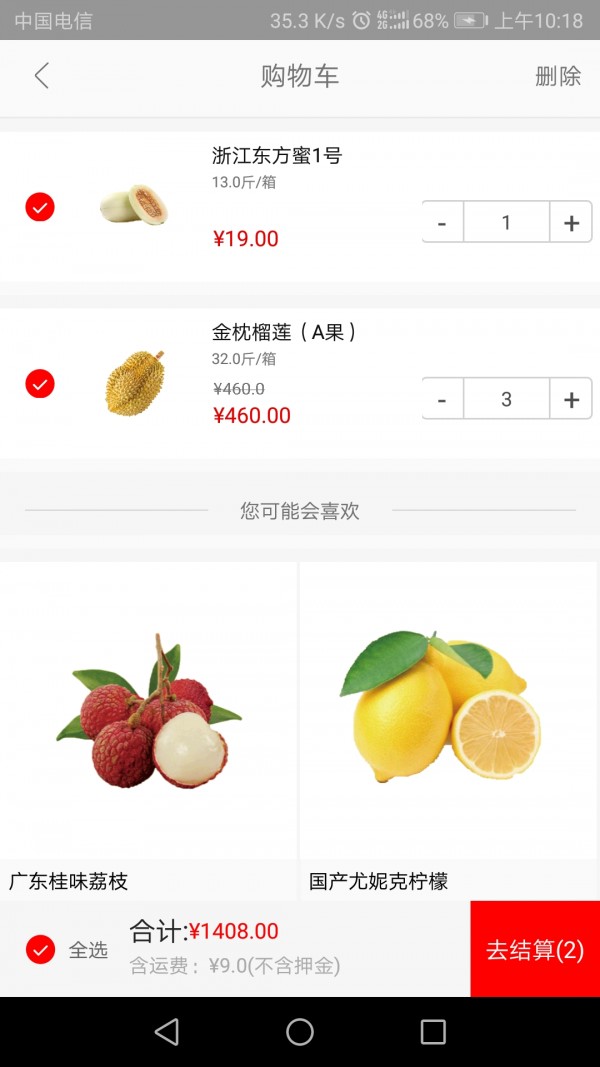This screenshot has height=1067, width=600.
Task: Go back using the top-left arrow
Action: click(x=41, y=76)
